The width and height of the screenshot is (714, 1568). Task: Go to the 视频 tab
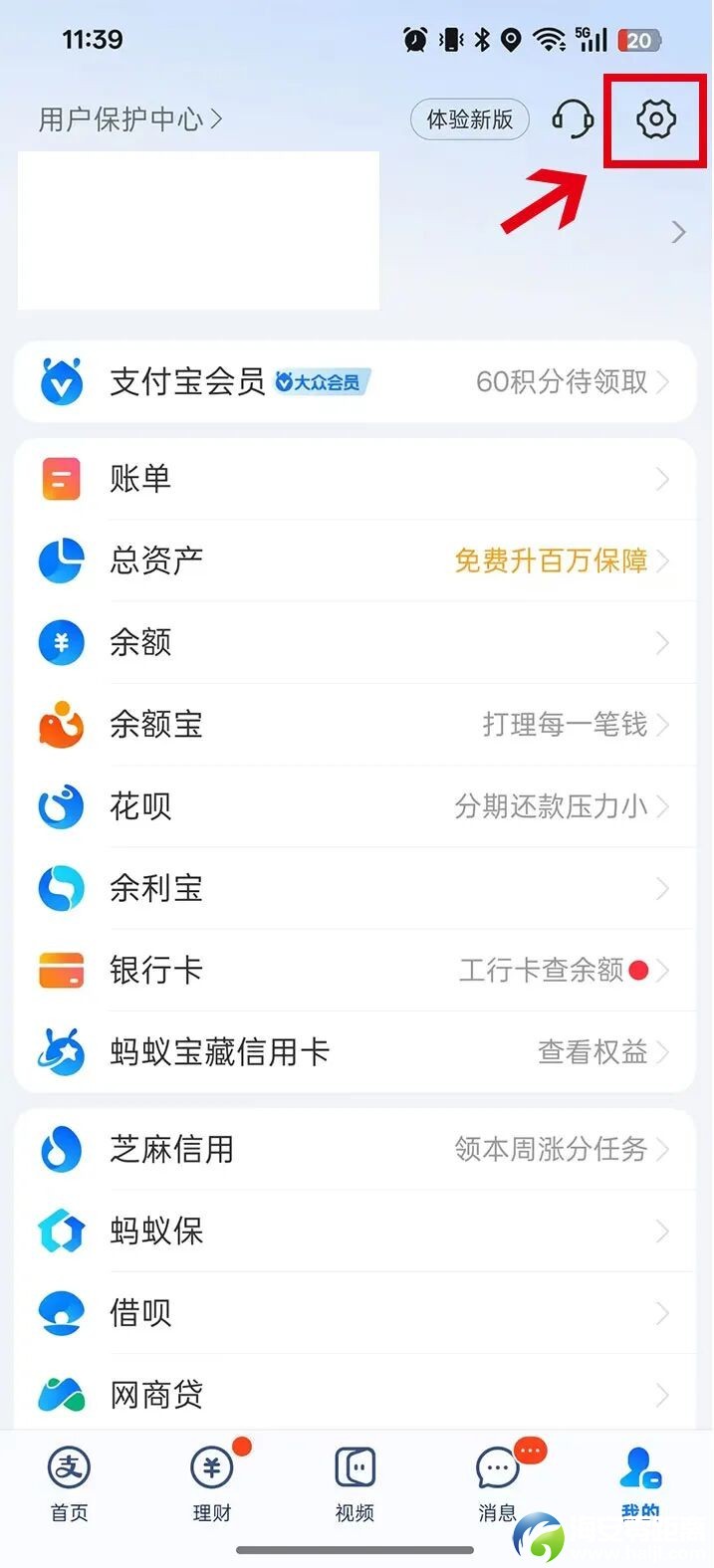coord(355,1483)
